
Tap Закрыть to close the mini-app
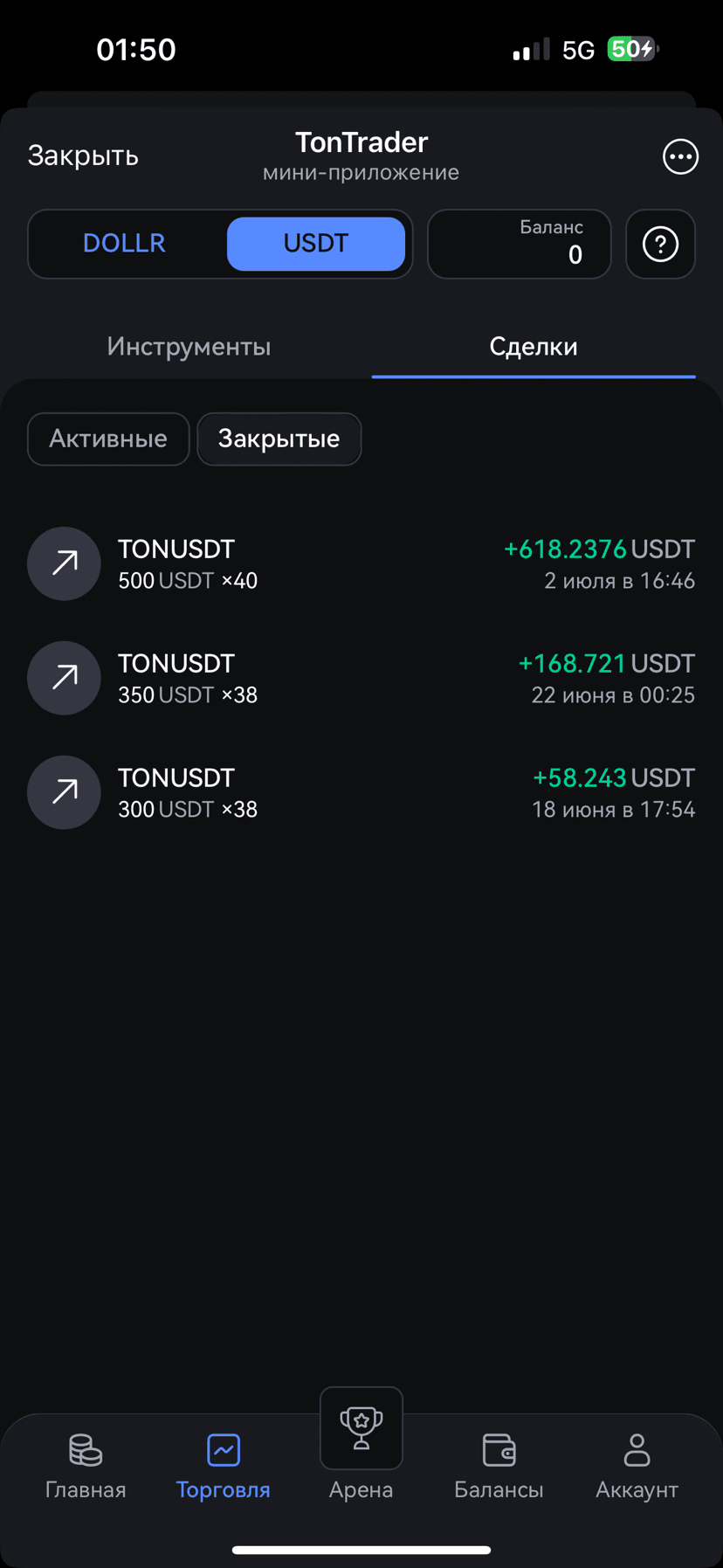[x=83, y=155]
